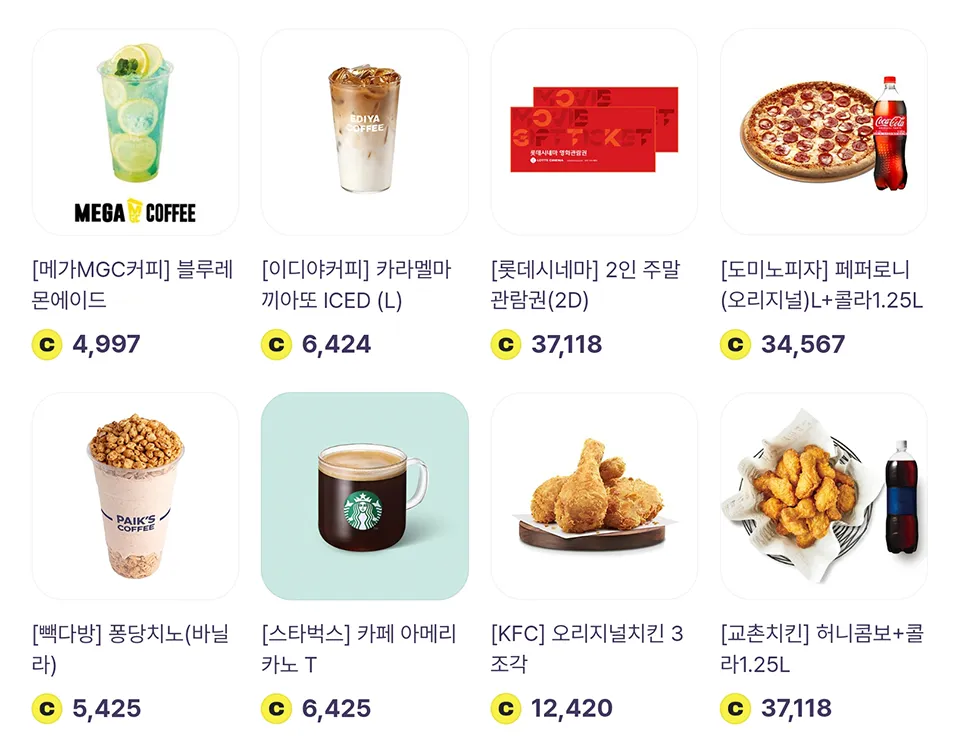960x749 pixels.
Task: Open the Mega MGC Coffee Blue Lemonade item
Action: [135, 132]
